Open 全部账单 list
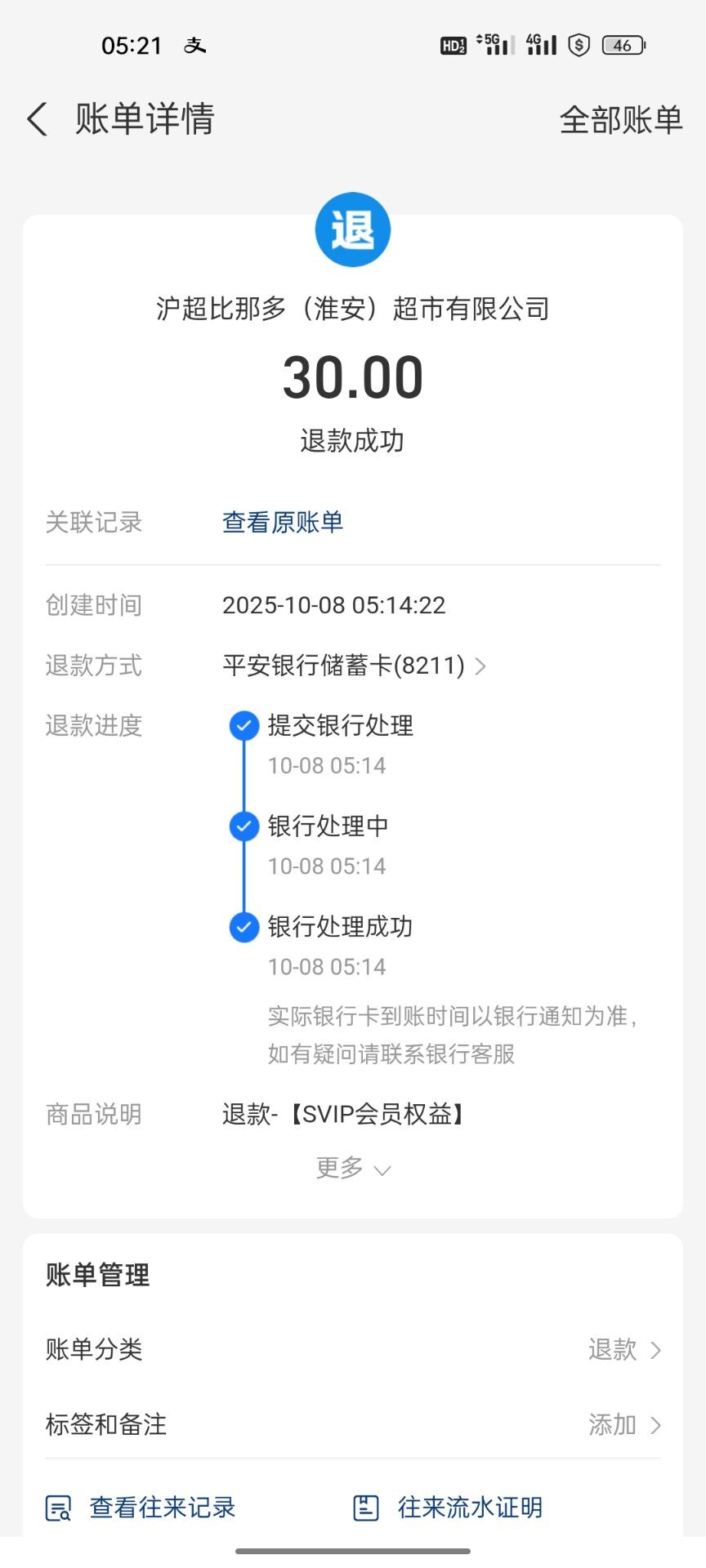The height and width of the screenshot is (1568, 706). point(620,120)
